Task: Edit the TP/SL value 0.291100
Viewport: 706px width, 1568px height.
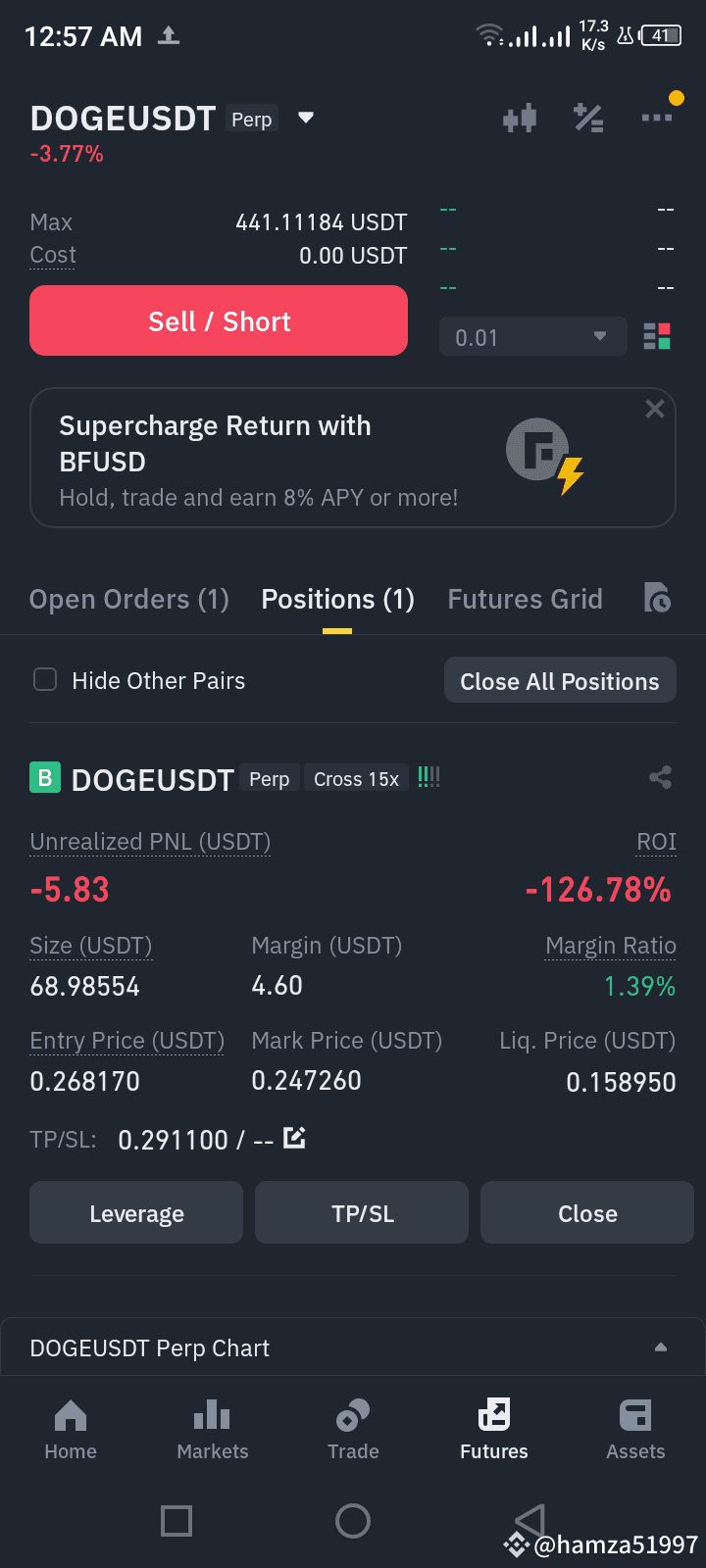Action: [x=294, y=1138]
